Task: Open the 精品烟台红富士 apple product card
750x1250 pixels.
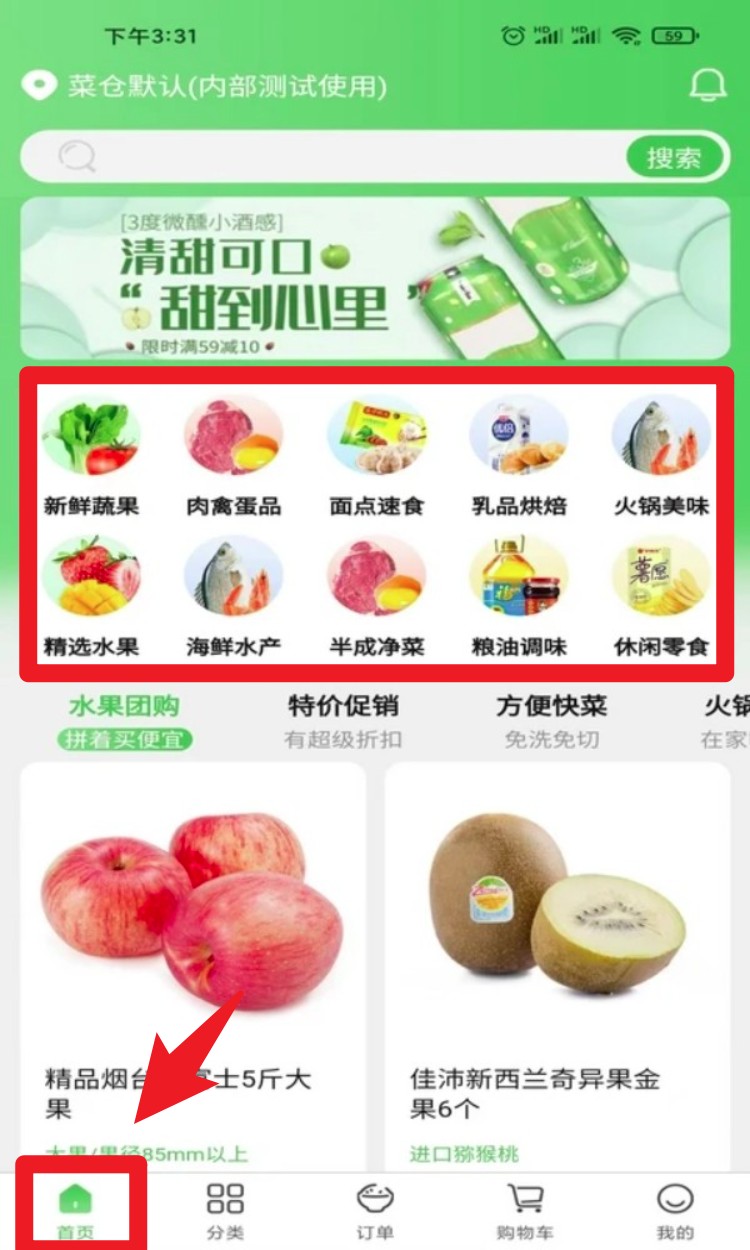Action: click(192, 960)
